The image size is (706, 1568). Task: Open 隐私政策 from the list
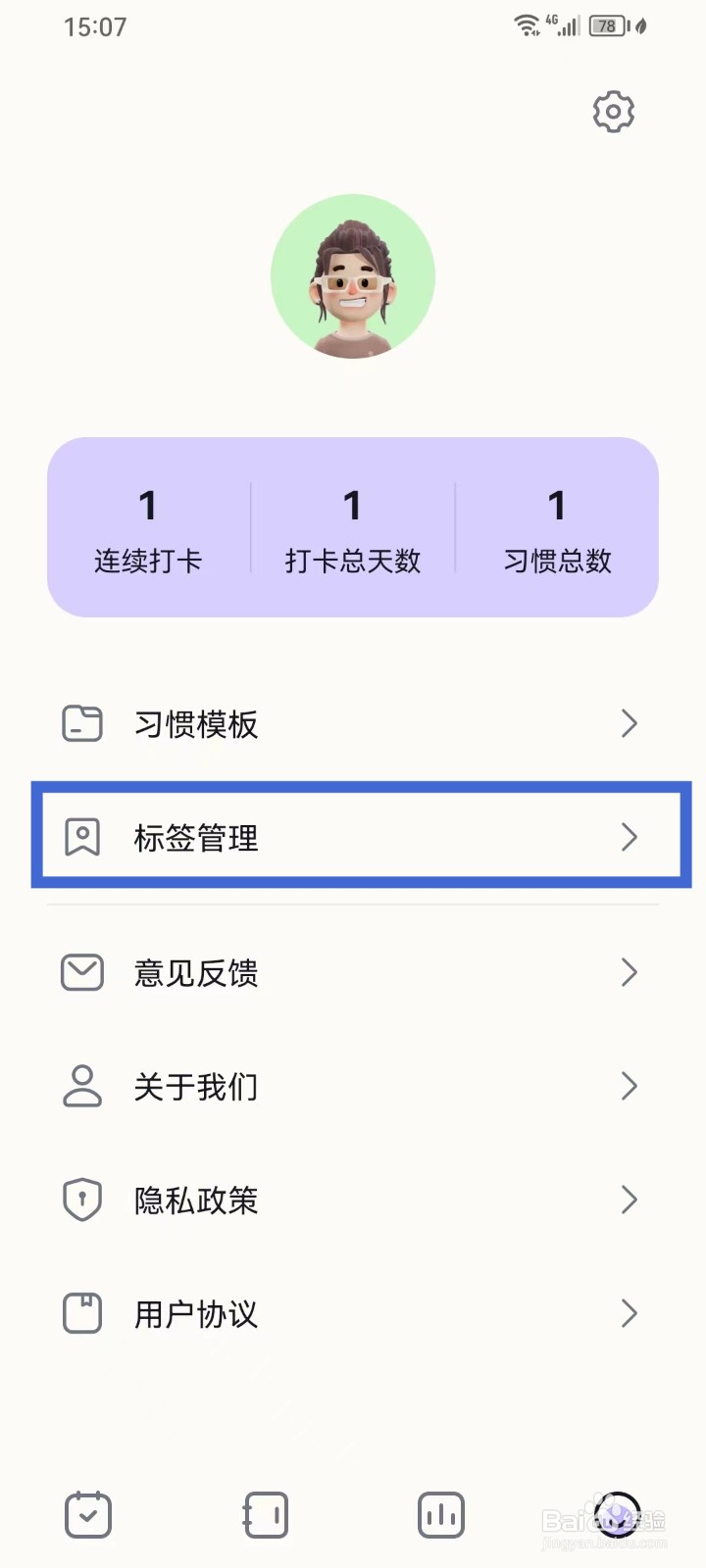pyautogui.click(x=353, y=1200)
